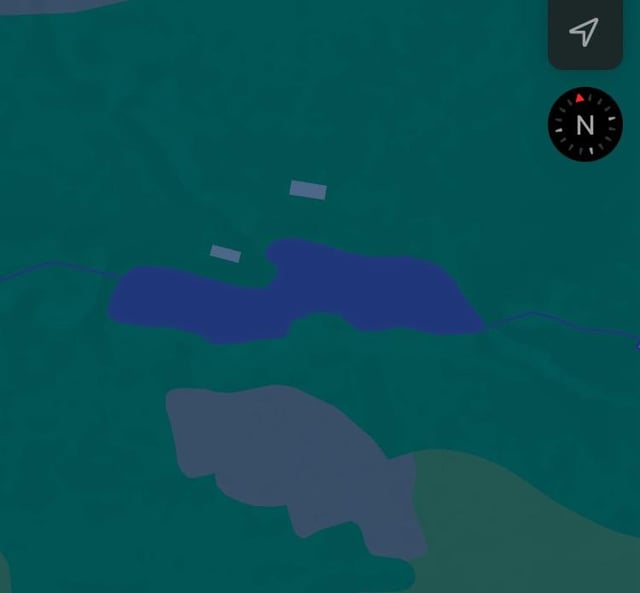Tap the compass to reset north

(x=585, y=125)
